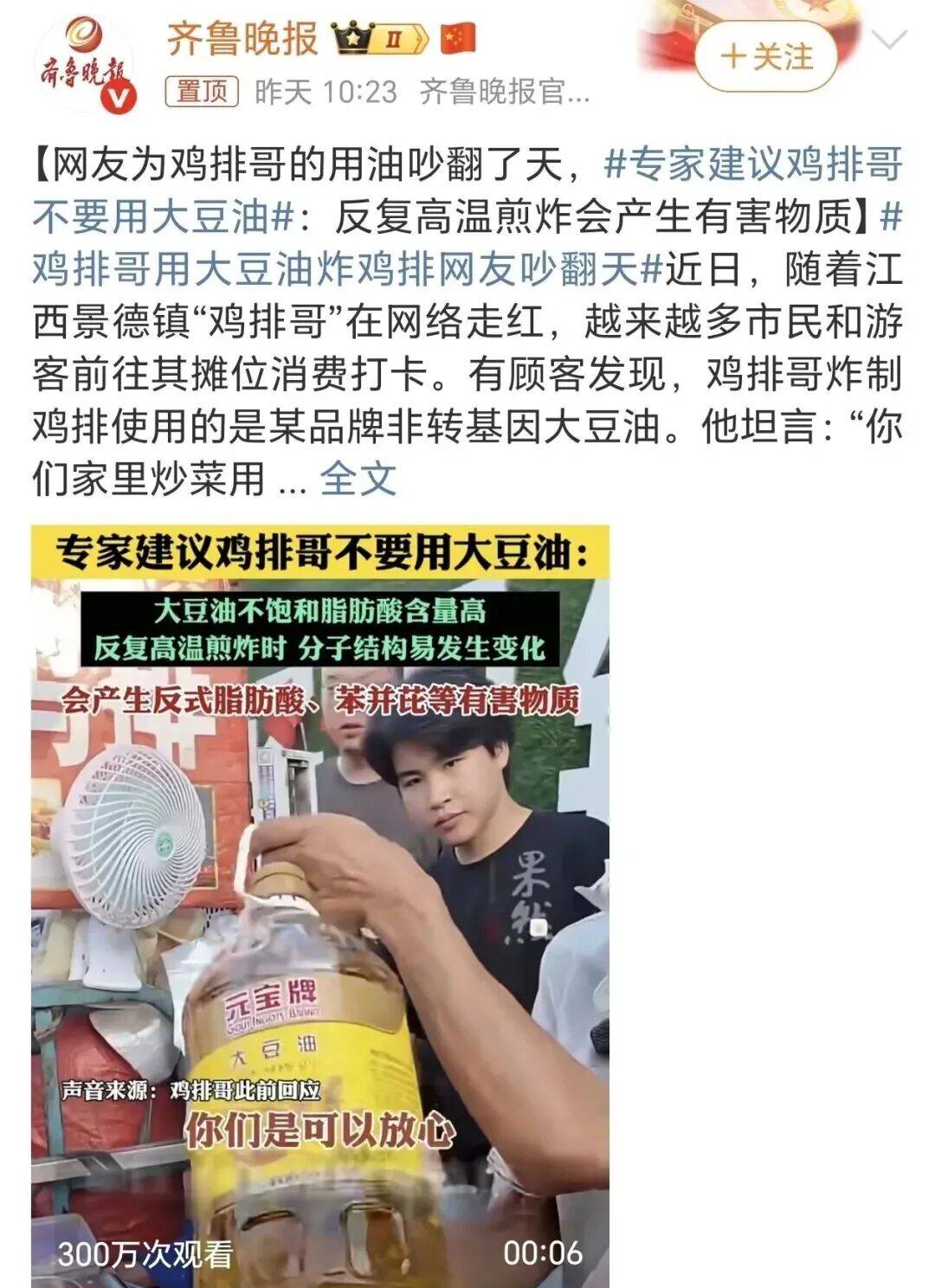Open hashtag 鸡排哥用大豆油炸鸡排网友吵翻天
Screen dimensions: 935x1288
point(346,269)
